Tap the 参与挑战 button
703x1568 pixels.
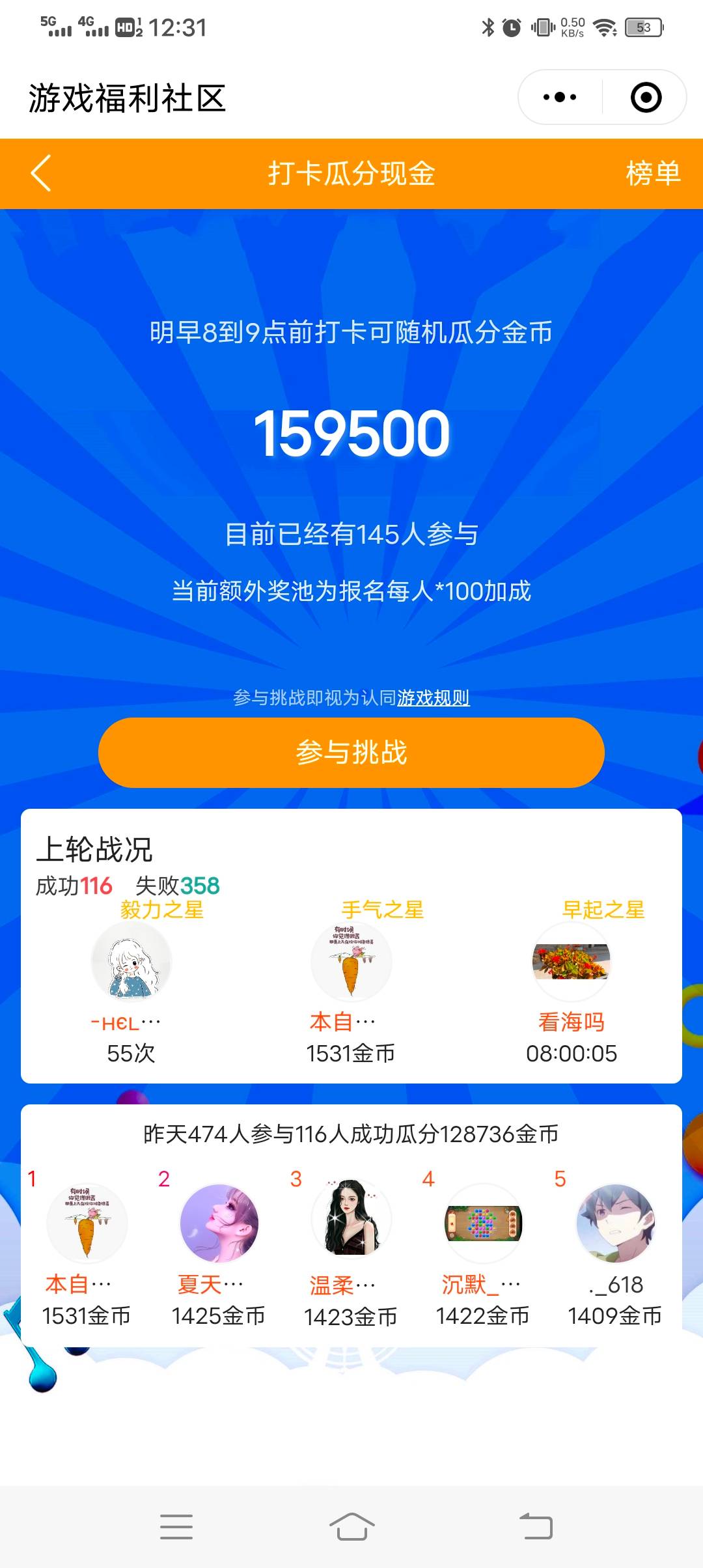tap(351, 753)
